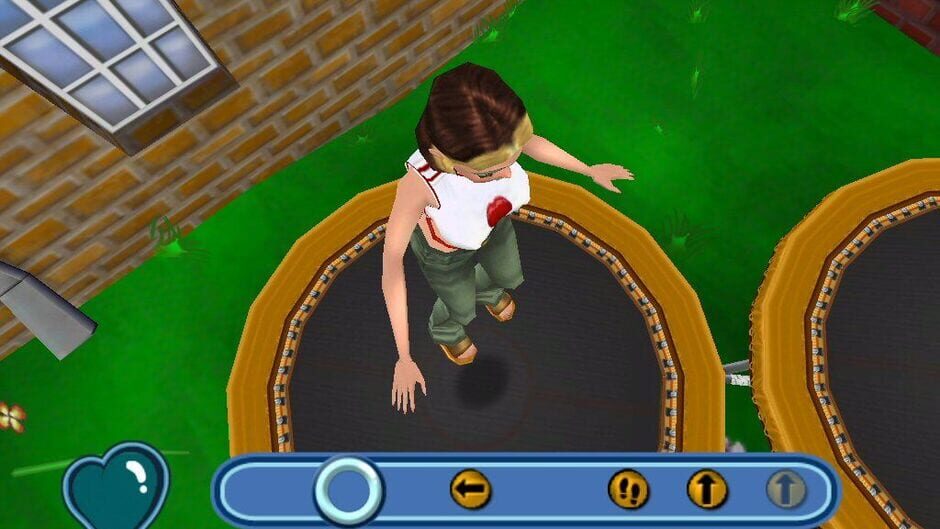Open the teal heart icon
The height and width of the screenshot is (529, 940).
point(116,487)
